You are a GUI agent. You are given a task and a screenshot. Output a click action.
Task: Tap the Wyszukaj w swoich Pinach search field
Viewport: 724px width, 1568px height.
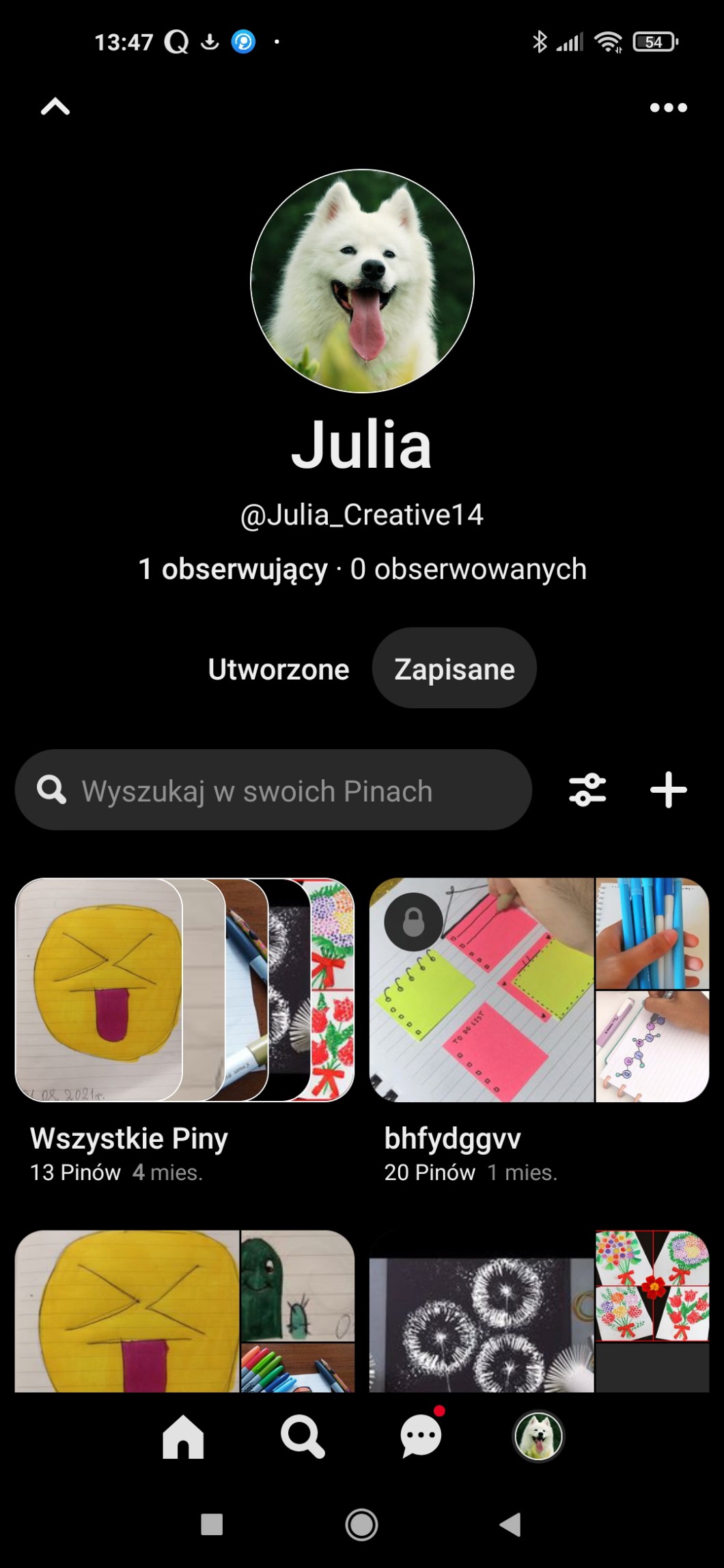pos(273,791)
